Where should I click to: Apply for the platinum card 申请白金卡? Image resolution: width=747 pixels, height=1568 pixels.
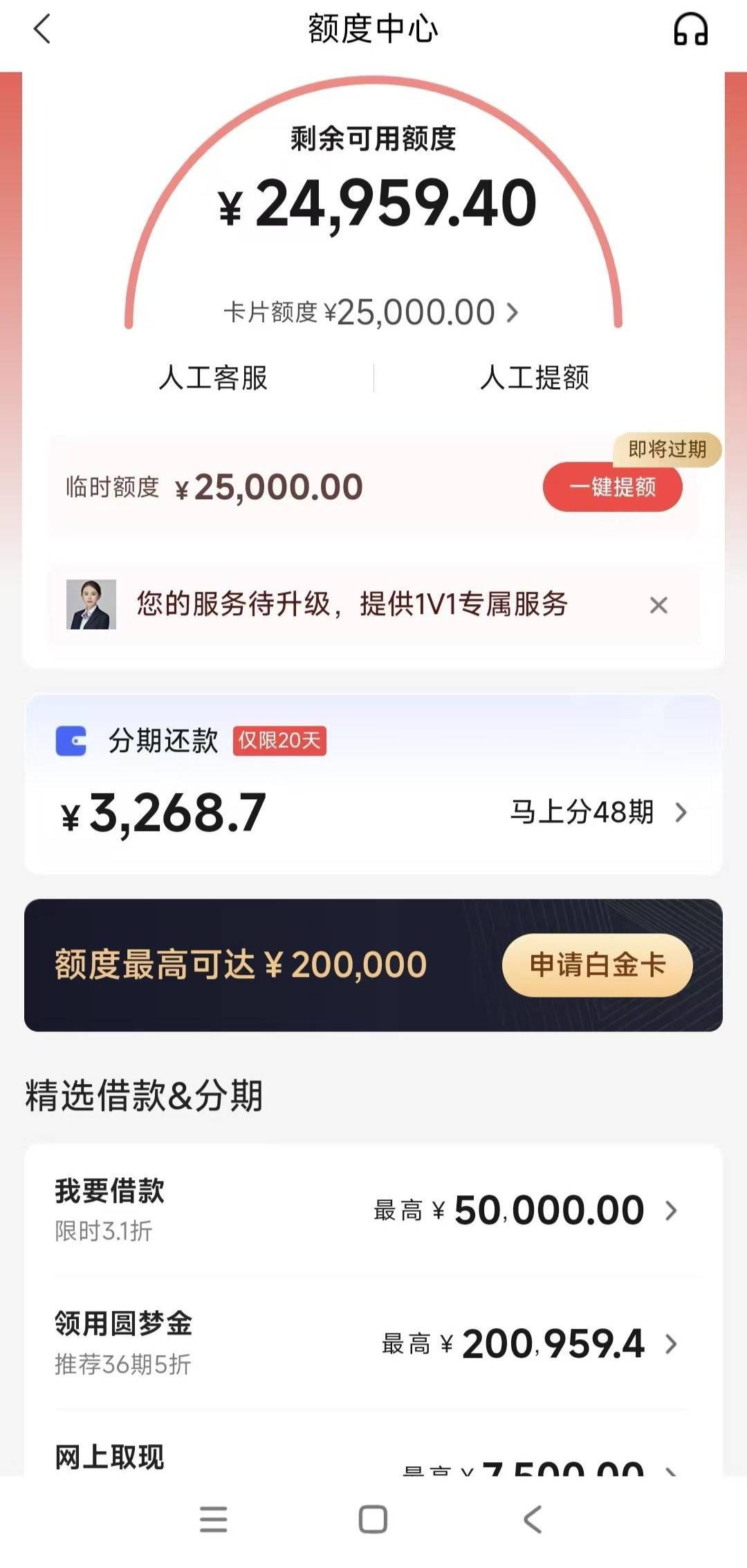(597, 964)
